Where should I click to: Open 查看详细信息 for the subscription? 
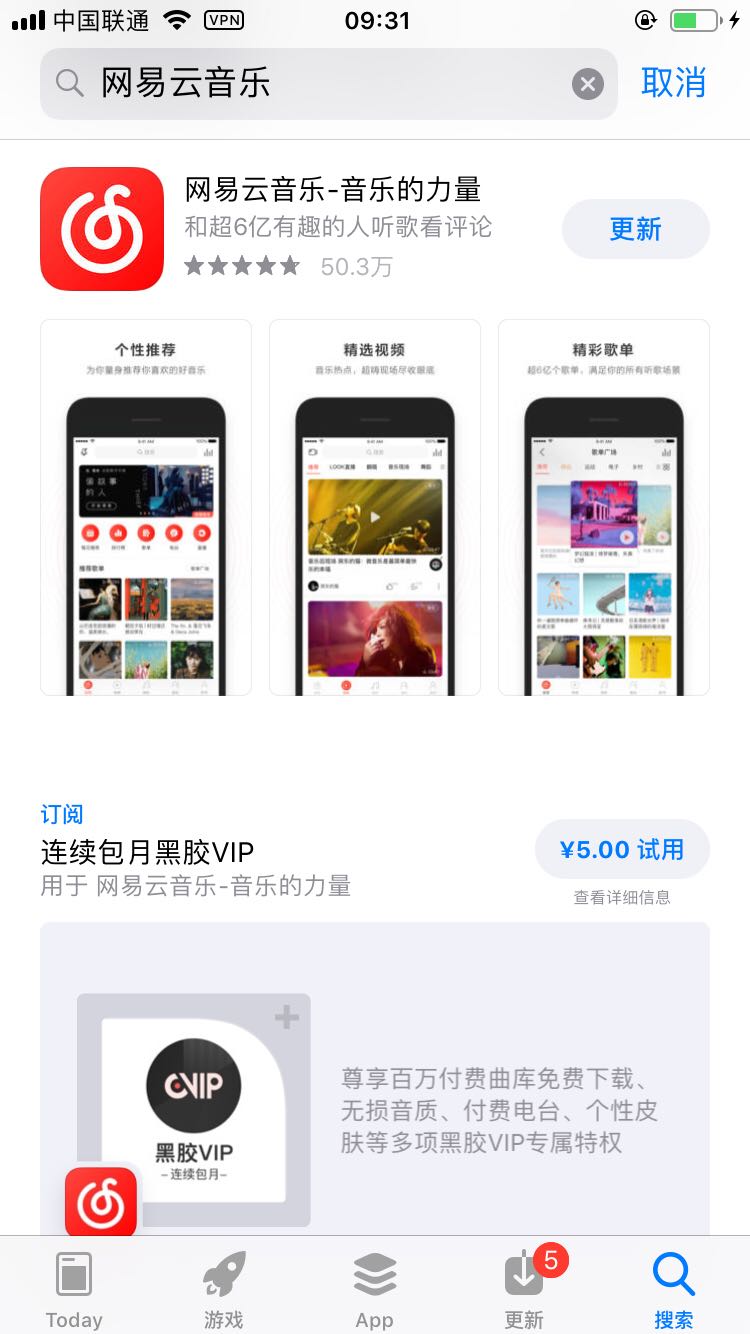622,897
